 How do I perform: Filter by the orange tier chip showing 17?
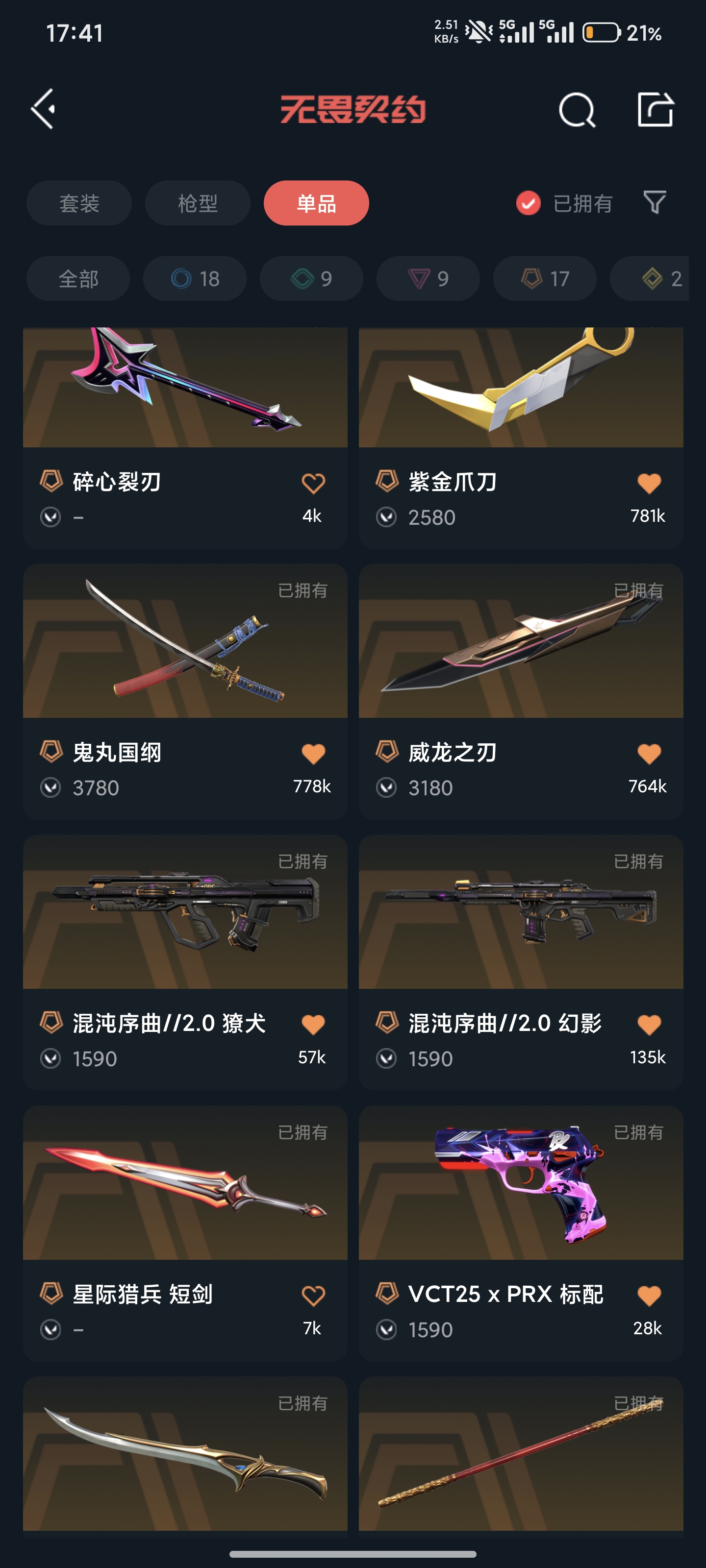pos(545,279)
